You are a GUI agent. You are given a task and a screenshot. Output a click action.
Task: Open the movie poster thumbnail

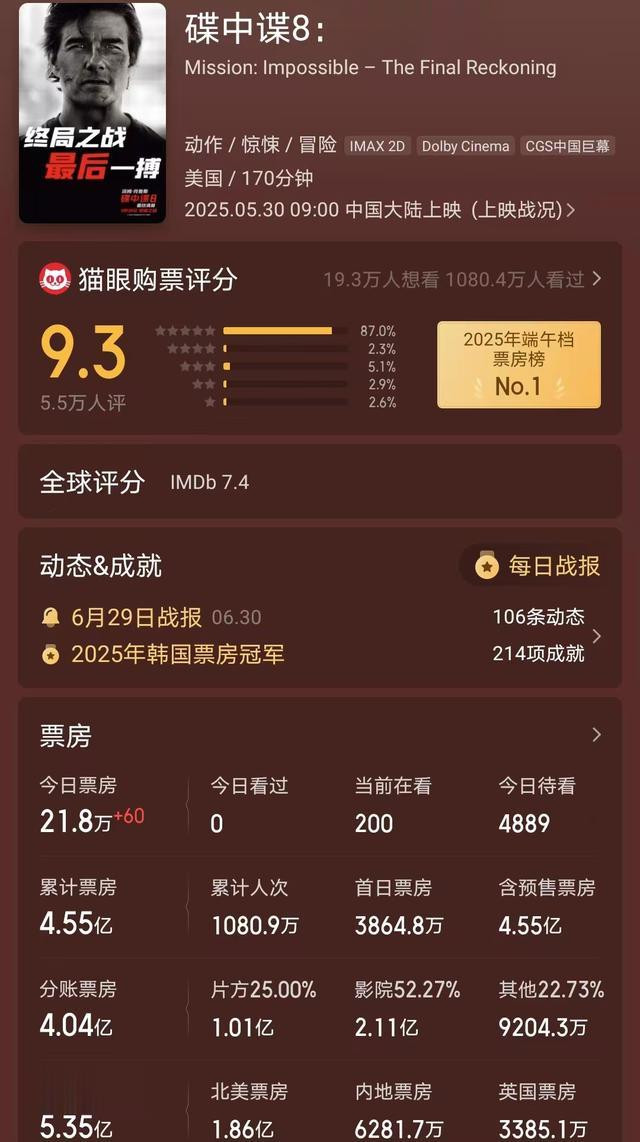click(92, 113)
